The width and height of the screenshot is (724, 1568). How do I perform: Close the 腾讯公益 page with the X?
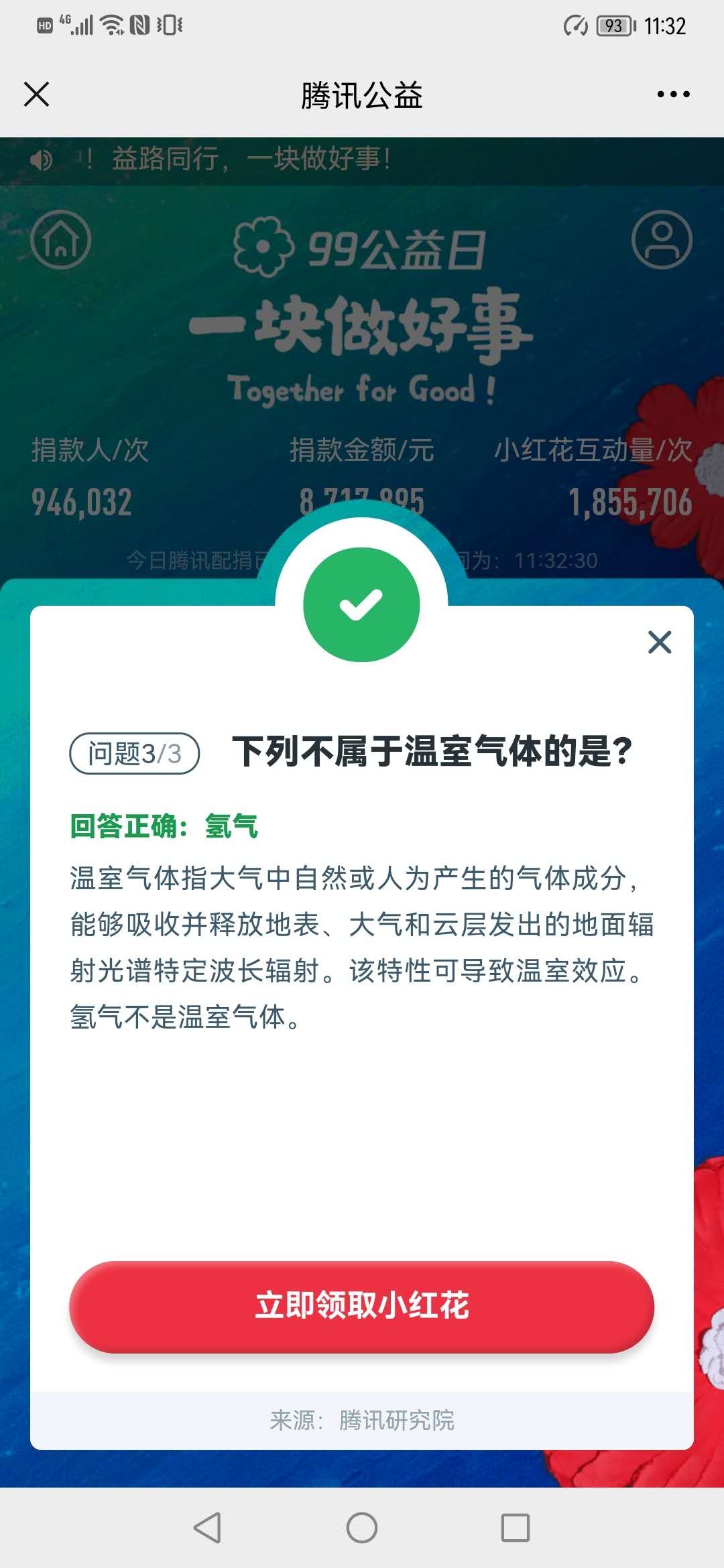[36, 94]
